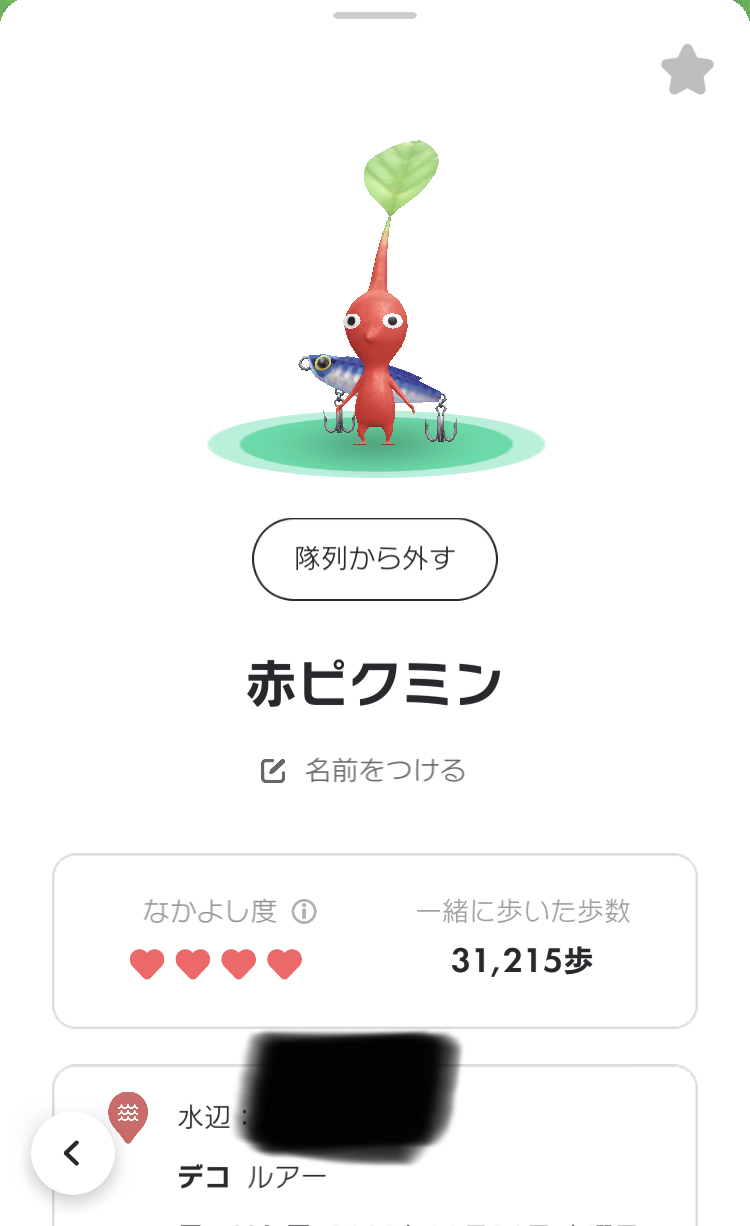Mark this Pikmin as favorite with star
This screenshot has width=750, height=1226.
(x=688, y=70)
